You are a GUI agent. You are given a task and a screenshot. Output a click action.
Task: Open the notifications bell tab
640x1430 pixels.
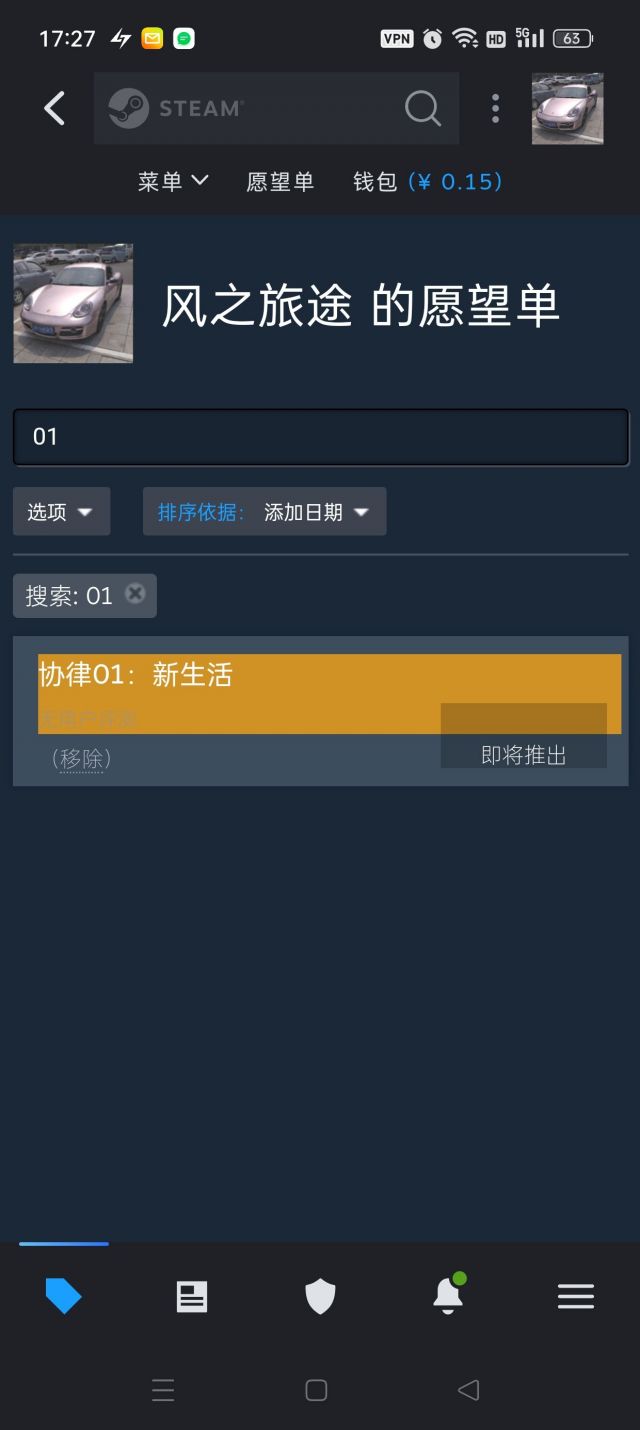coord(447,1297)
